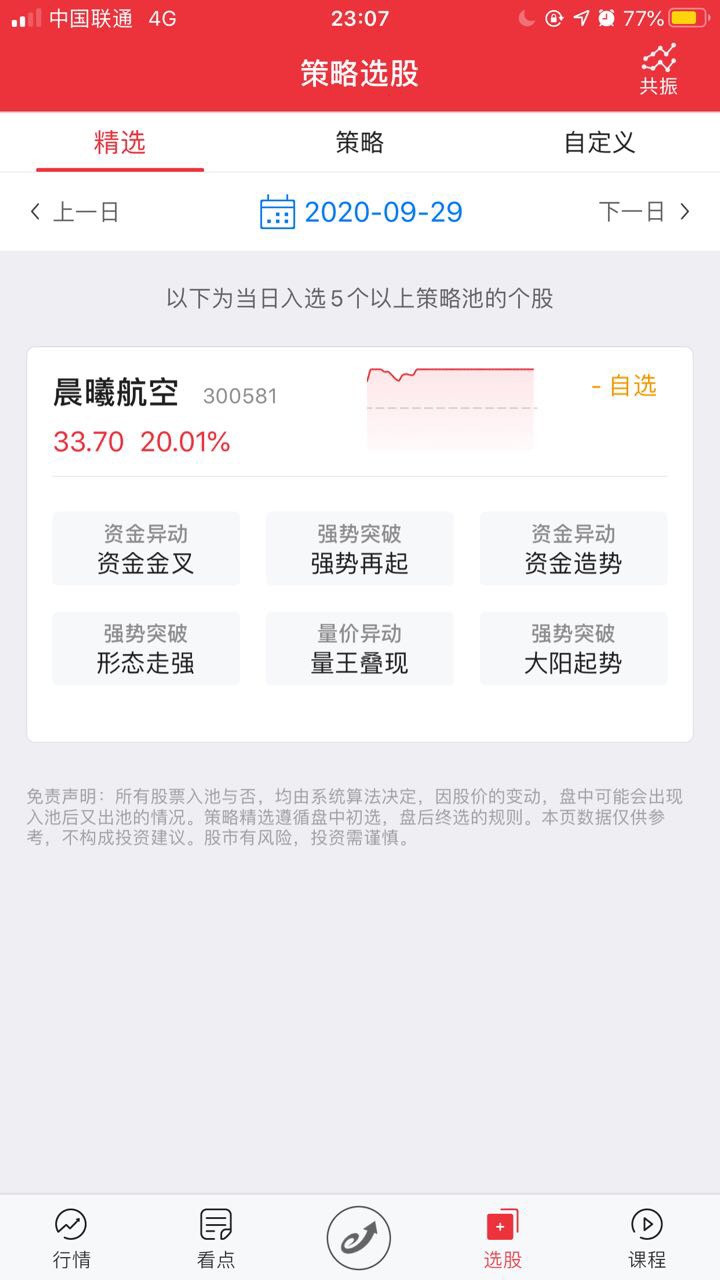
Task: Open 晨曦航空 stock details
Action: click(x=116, y=394)
